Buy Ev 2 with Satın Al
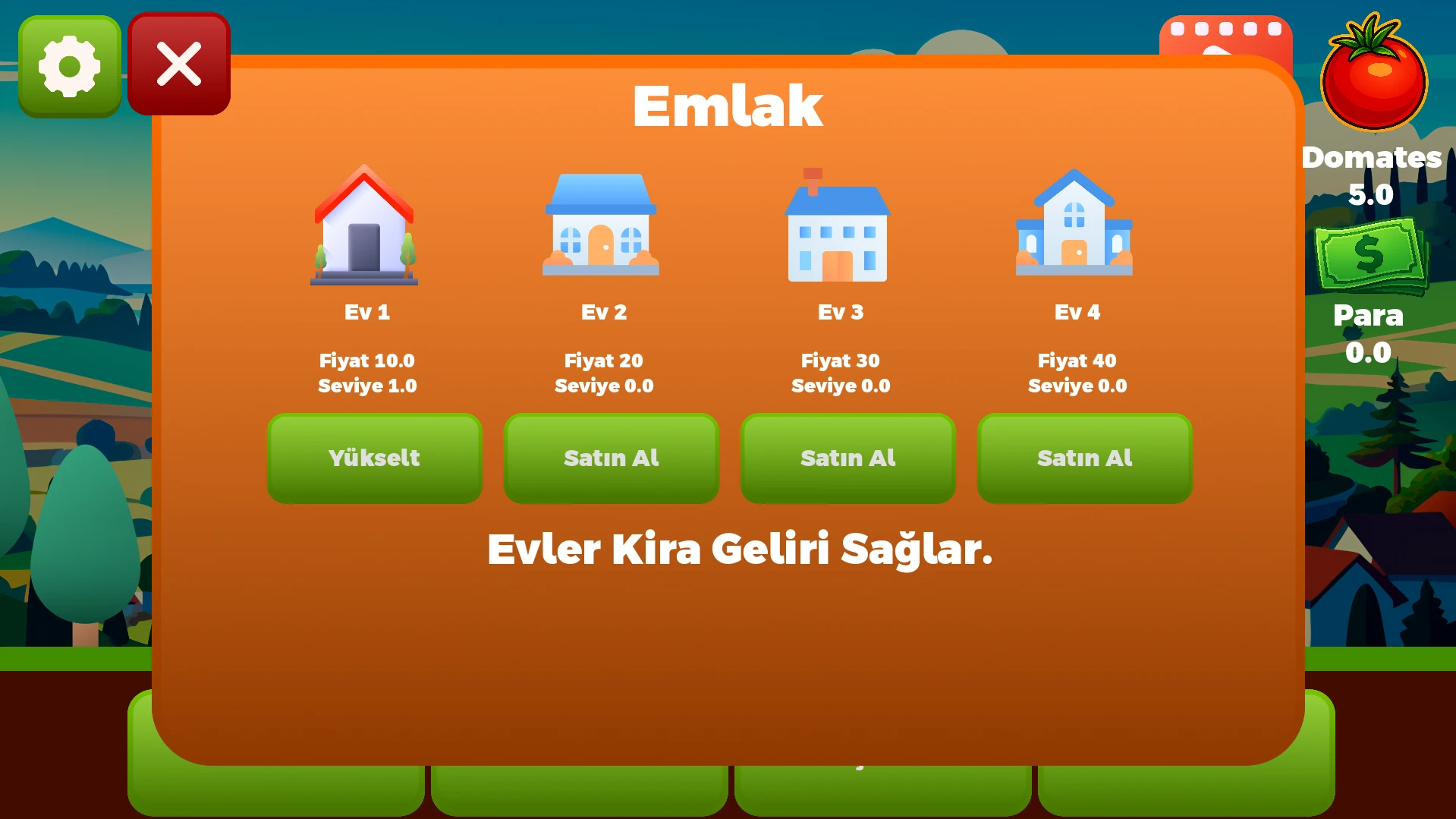 point(611,458)
